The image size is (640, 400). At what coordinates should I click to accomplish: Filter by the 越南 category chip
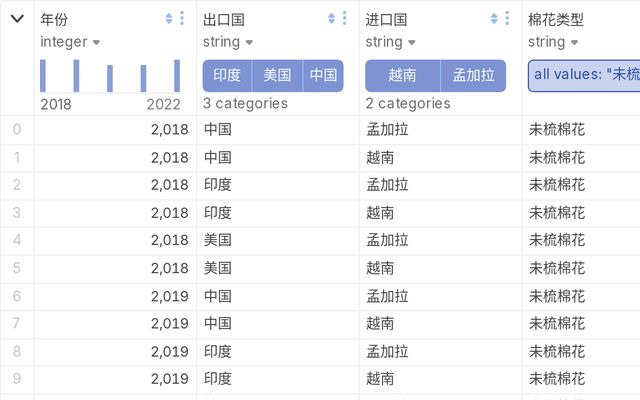click(x=402, y=75)
